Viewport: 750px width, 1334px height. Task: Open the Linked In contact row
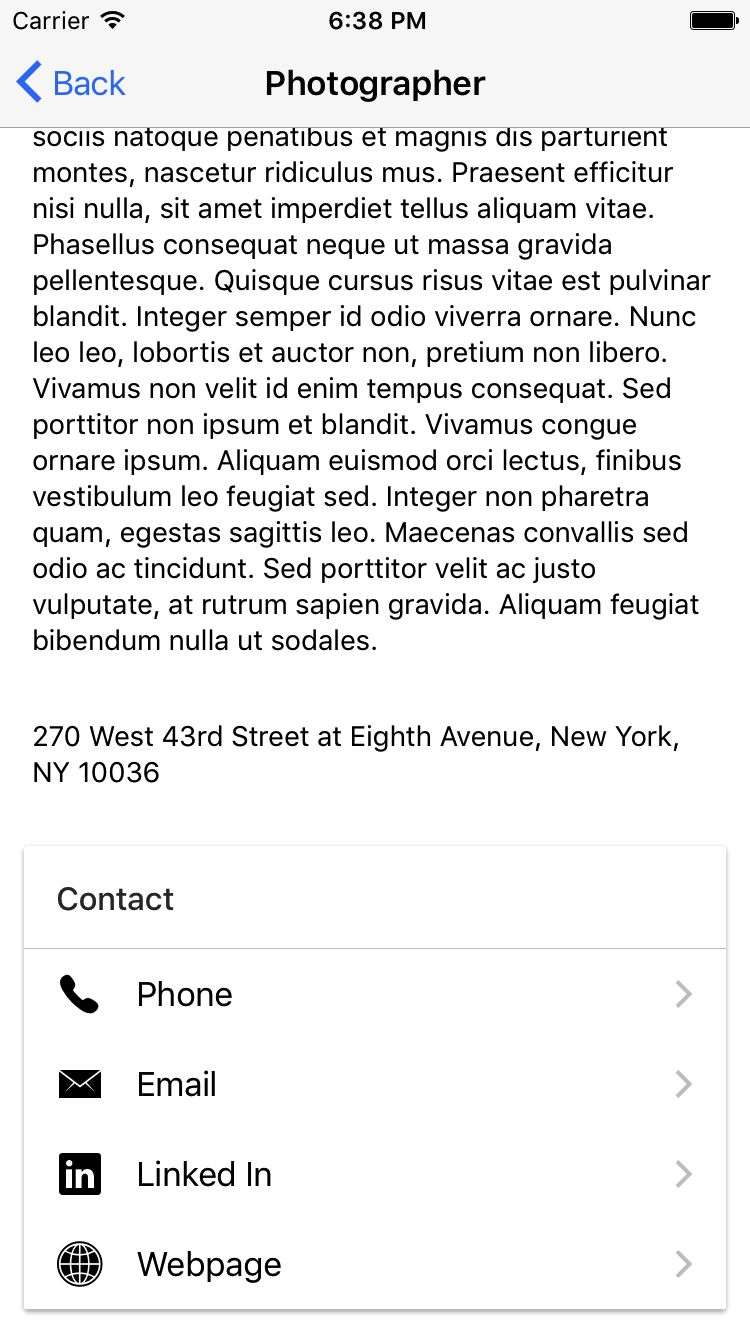click(374, 1174)
